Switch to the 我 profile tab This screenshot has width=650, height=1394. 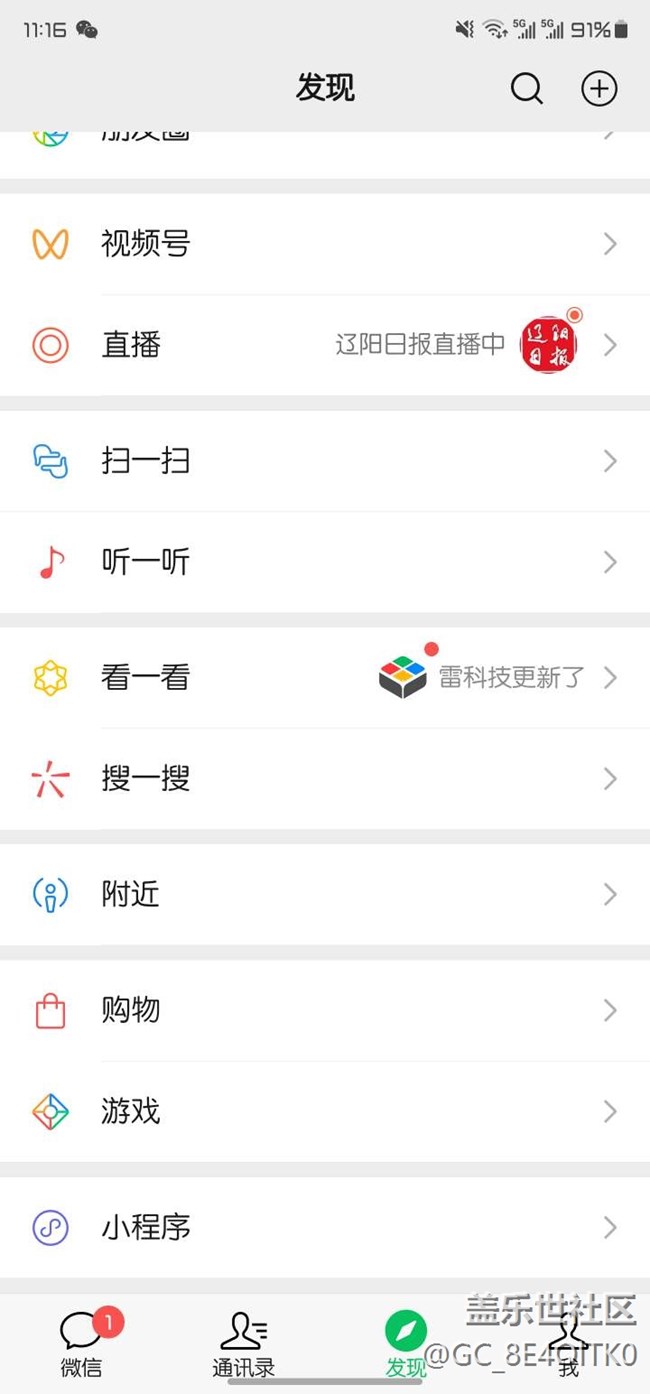[x=569, y=1343]
